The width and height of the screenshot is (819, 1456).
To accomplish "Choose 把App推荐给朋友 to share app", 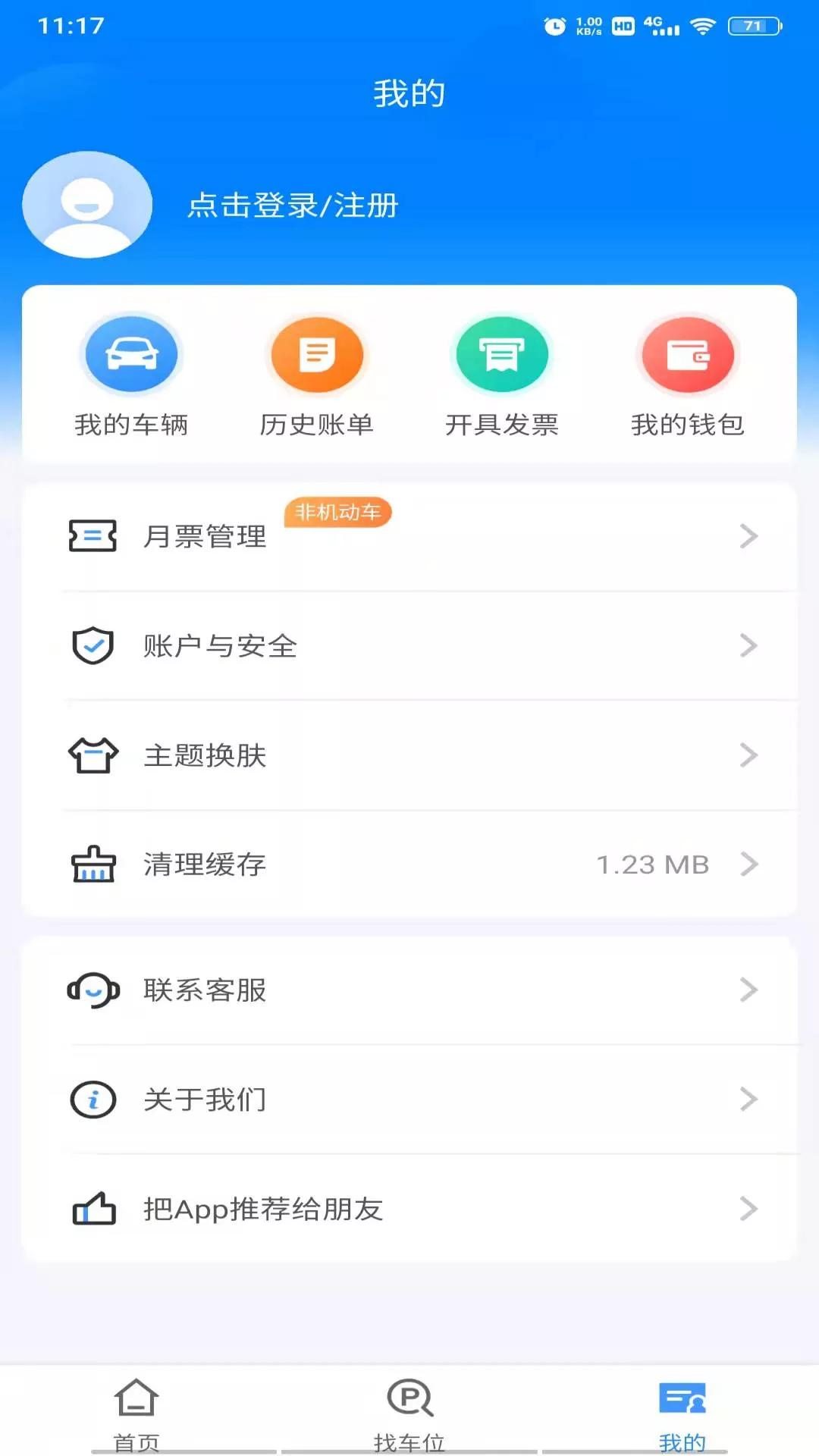I will click(x=409, y=1209).
